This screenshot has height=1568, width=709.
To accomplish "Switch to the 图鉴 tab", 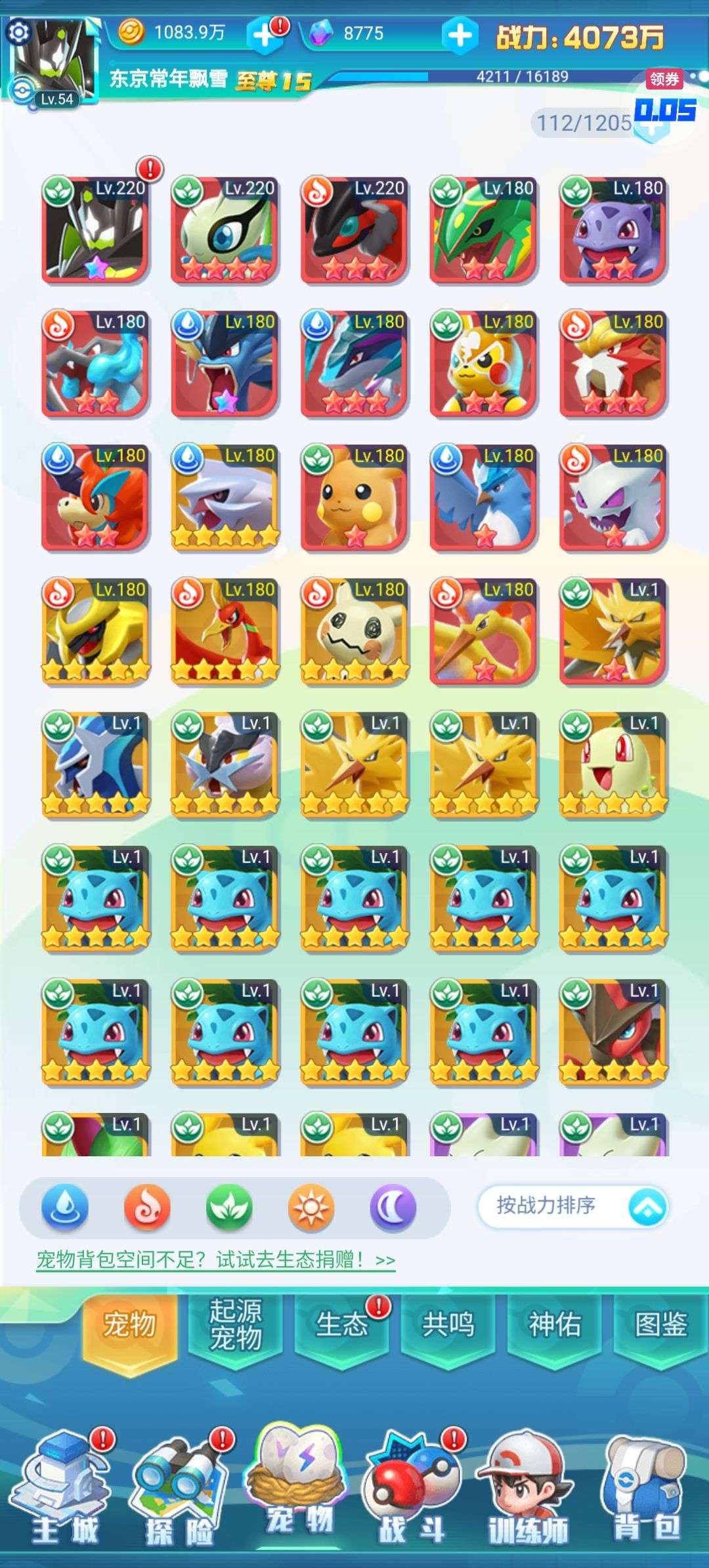I will tap(660, 1325).
